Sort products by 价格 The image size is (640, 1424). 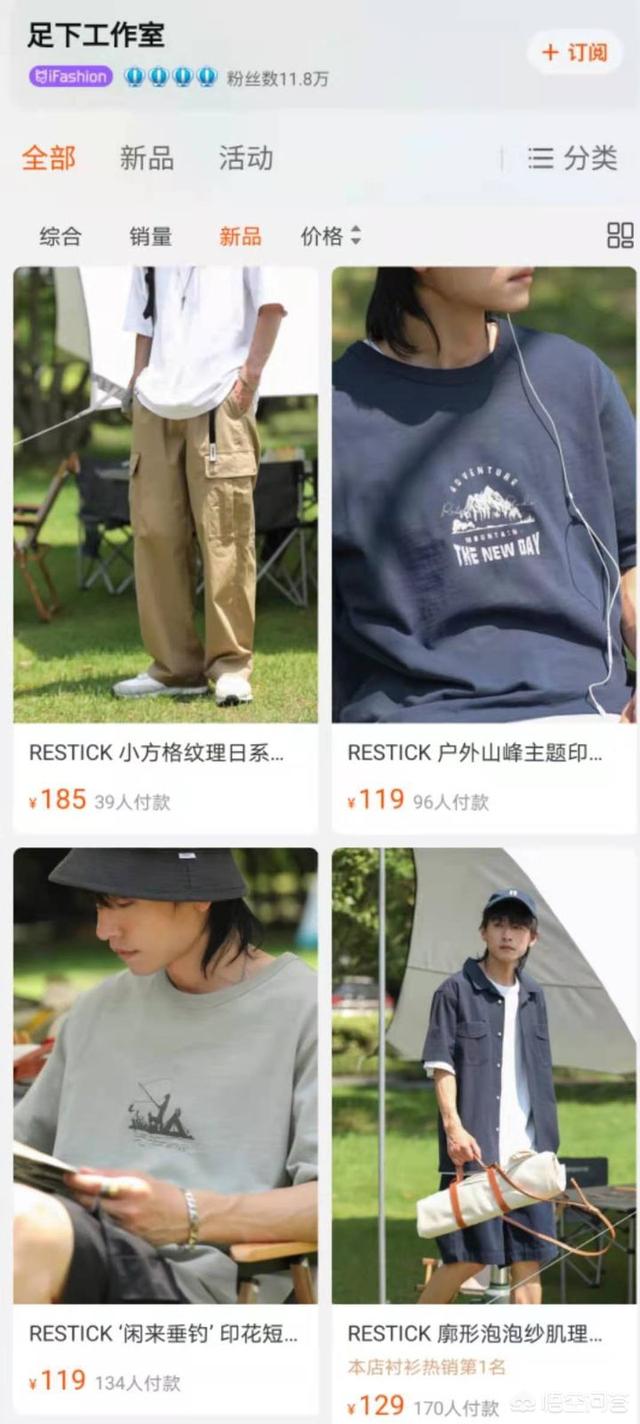pos(331,236)
